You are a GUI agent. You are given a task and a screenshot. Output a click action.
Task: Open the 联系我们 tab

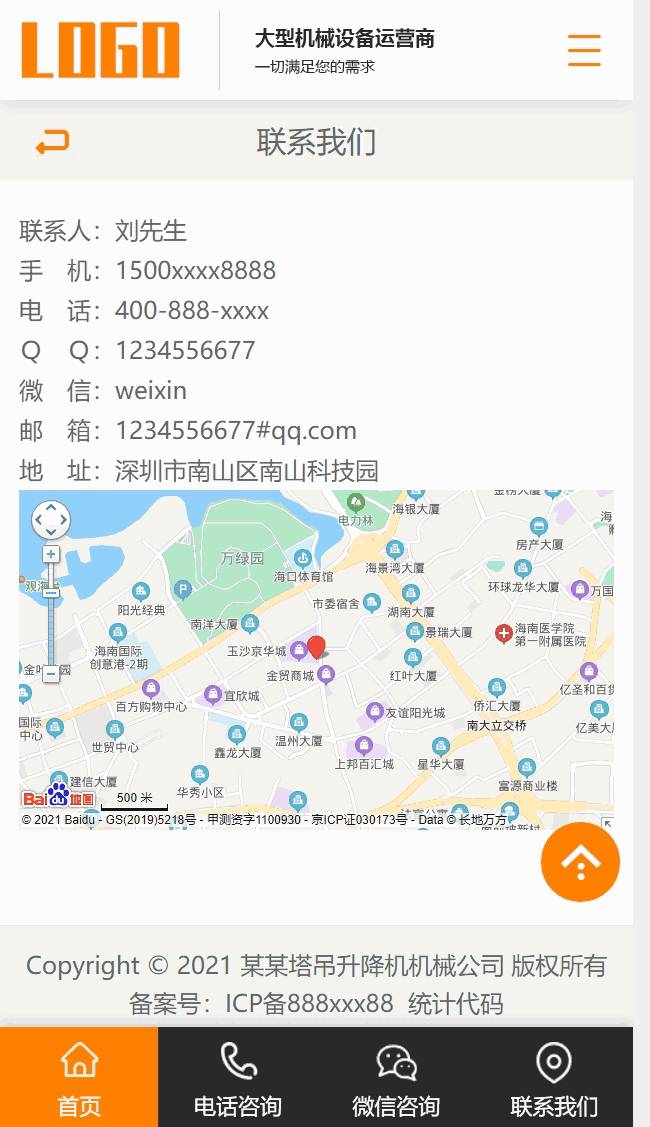coord(554,1077)
